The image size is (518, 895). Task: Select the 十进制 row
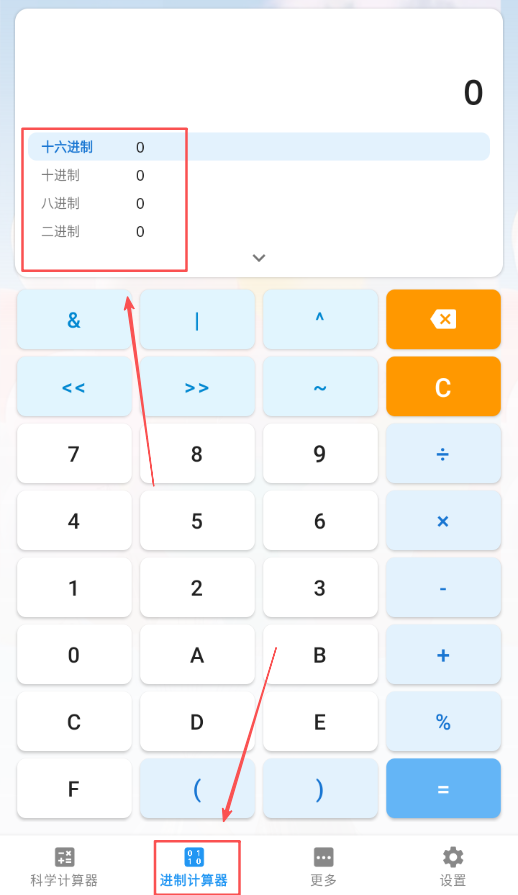259,175
